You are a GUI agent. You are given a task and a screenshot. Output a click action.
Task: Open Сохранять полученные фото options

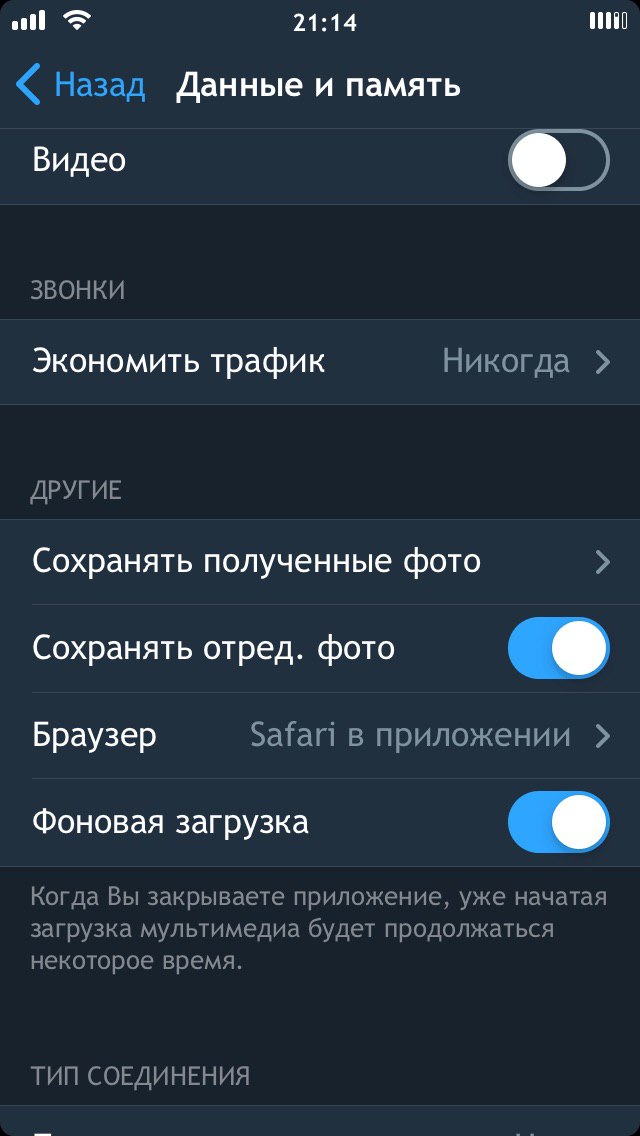click(320, 562)
